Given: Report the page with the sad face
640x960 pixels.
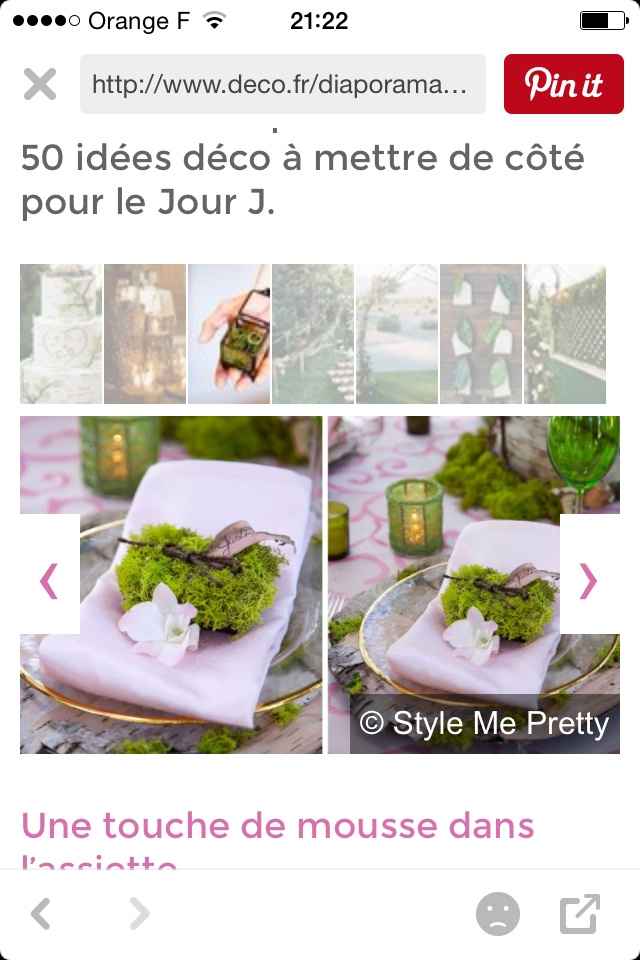Looking at the screenshot, I should coord(497,912).
